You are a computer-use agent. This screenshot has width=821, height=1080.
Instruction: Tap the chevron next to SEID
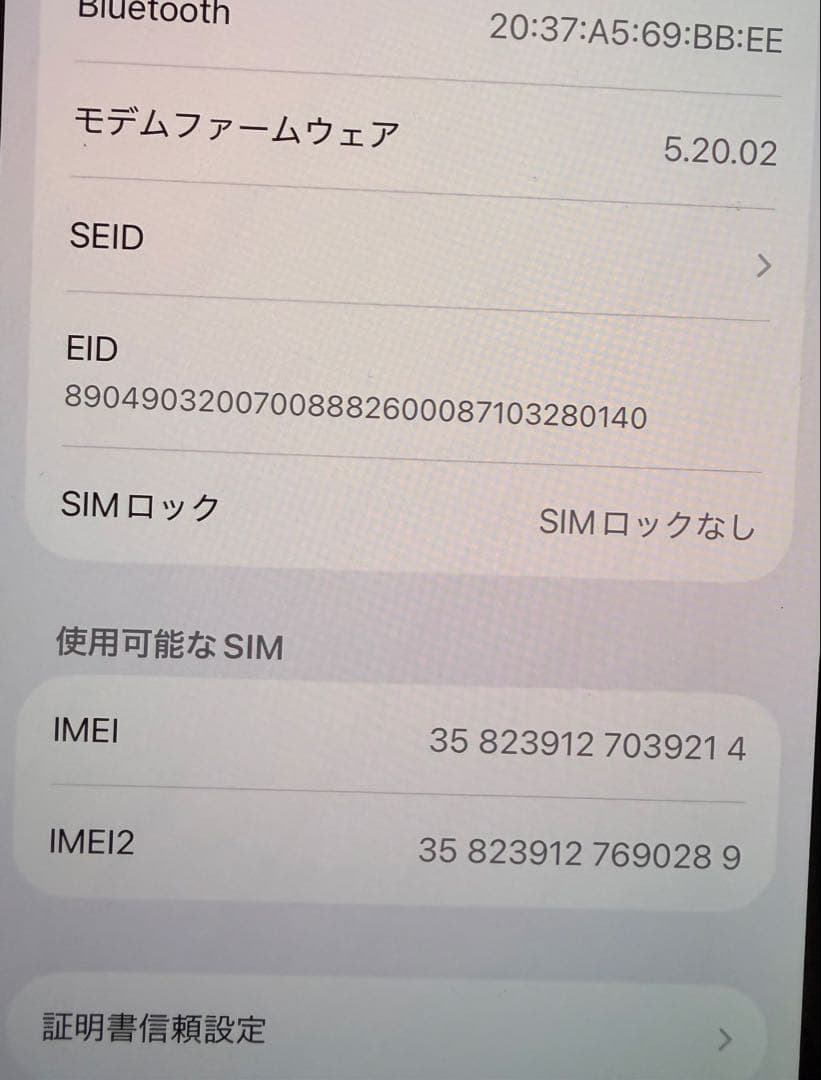[763, 265]
